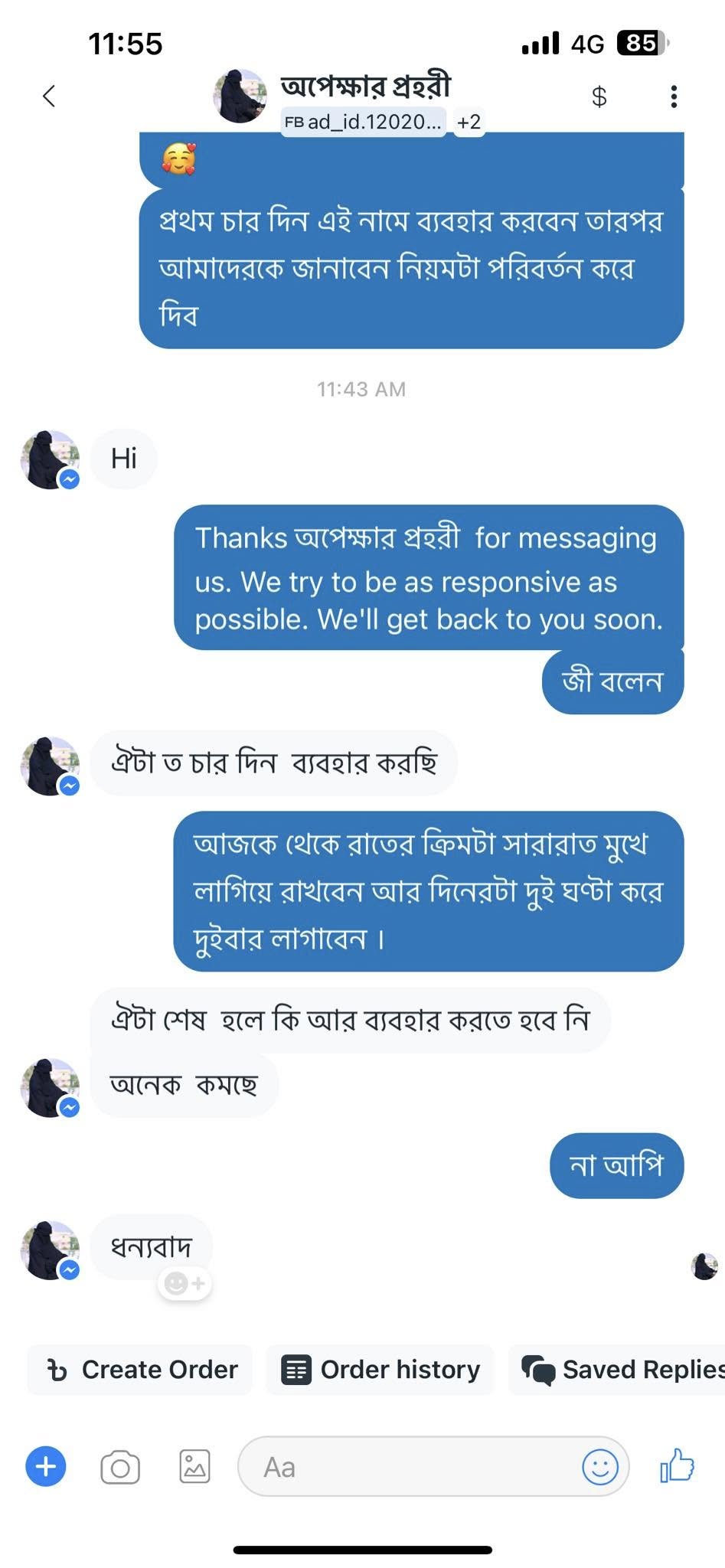725x1568 pixels.
Task: Open the emoji picker smiley
Action: point(600,1467)
